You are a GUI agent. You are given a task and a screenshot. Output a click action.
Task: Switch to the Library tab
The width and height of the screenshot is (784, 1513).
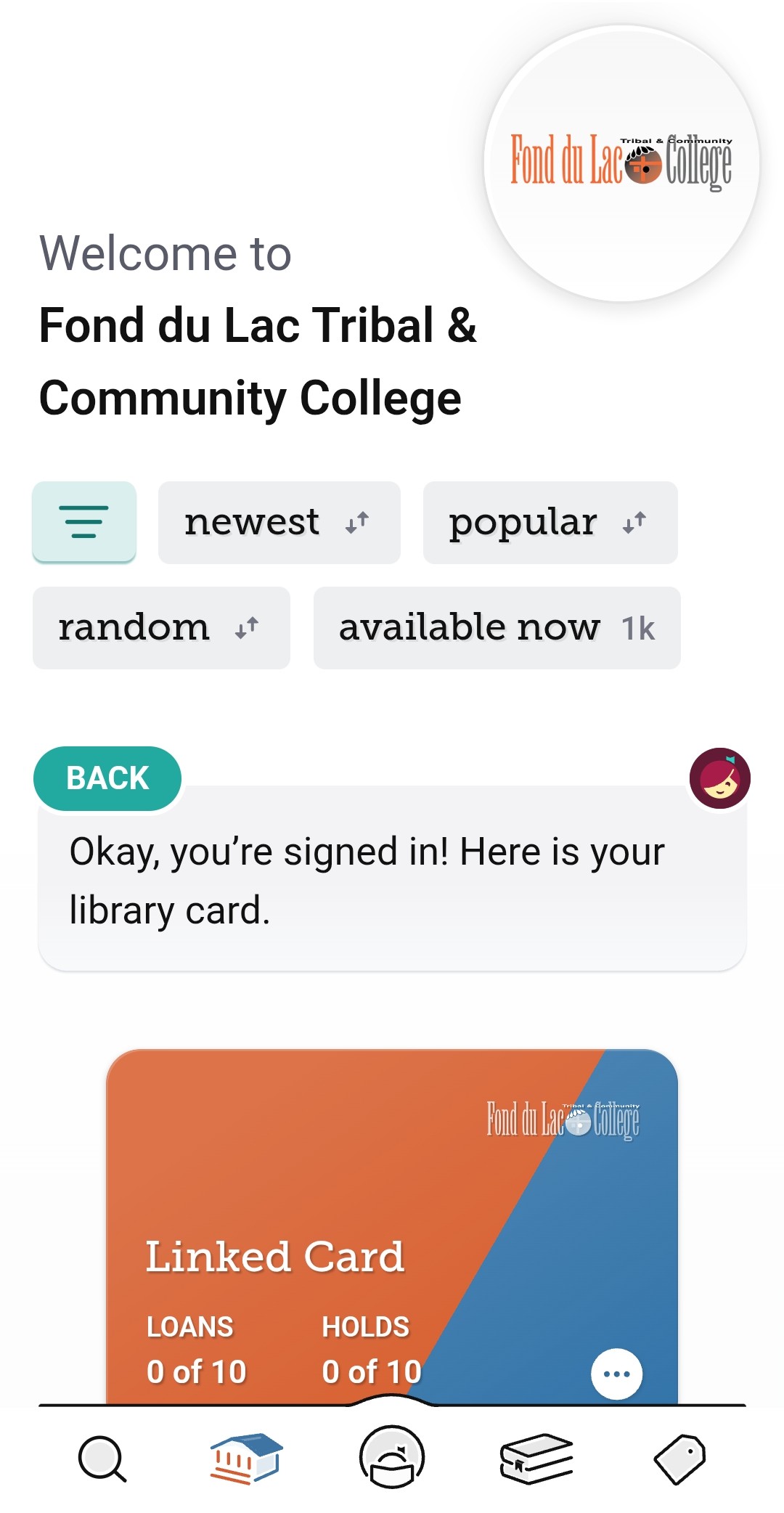[x=245, y=1458]
